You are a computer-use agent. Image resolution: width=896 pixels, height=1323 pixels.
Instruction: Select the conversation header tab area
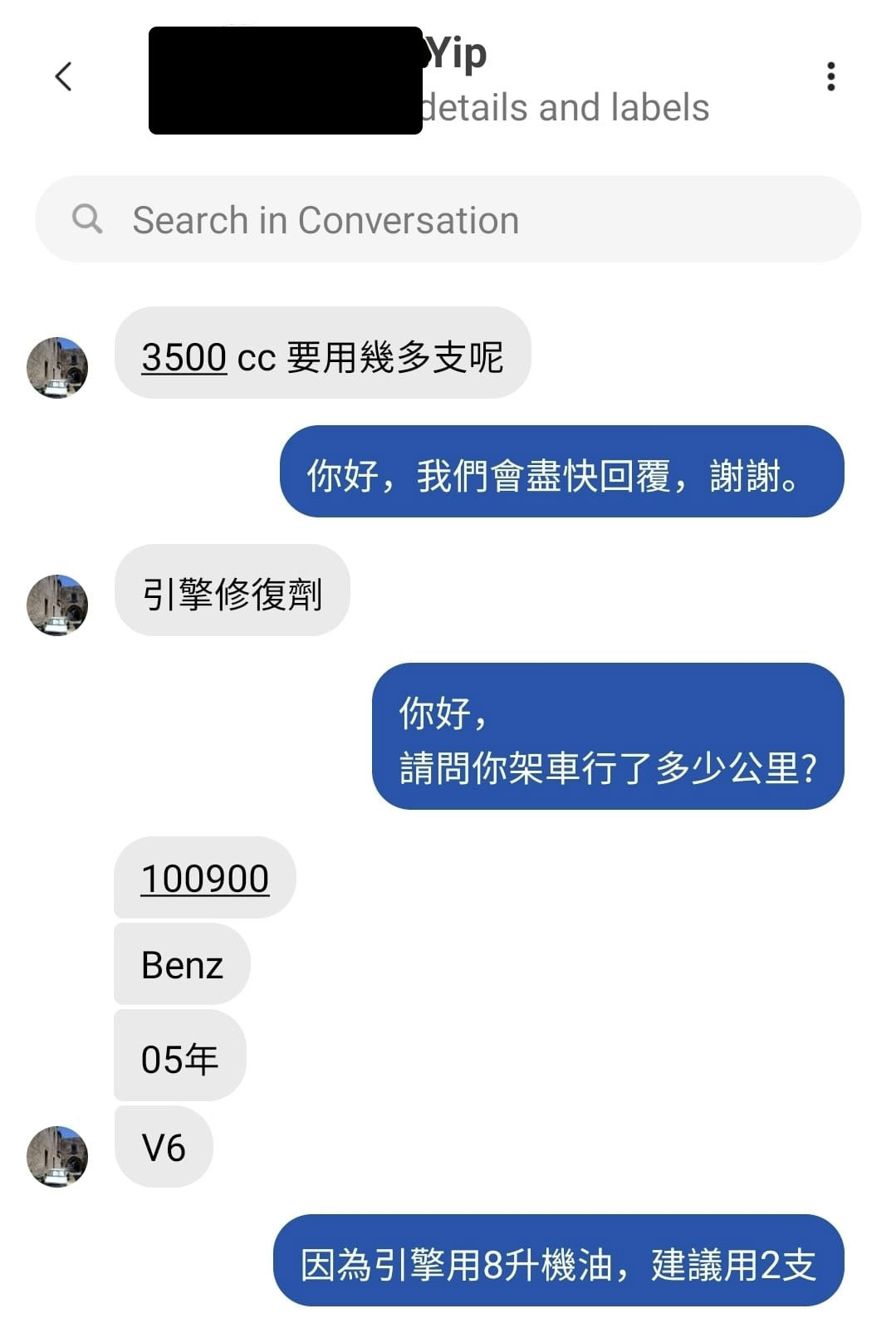(x=448, y=79)
